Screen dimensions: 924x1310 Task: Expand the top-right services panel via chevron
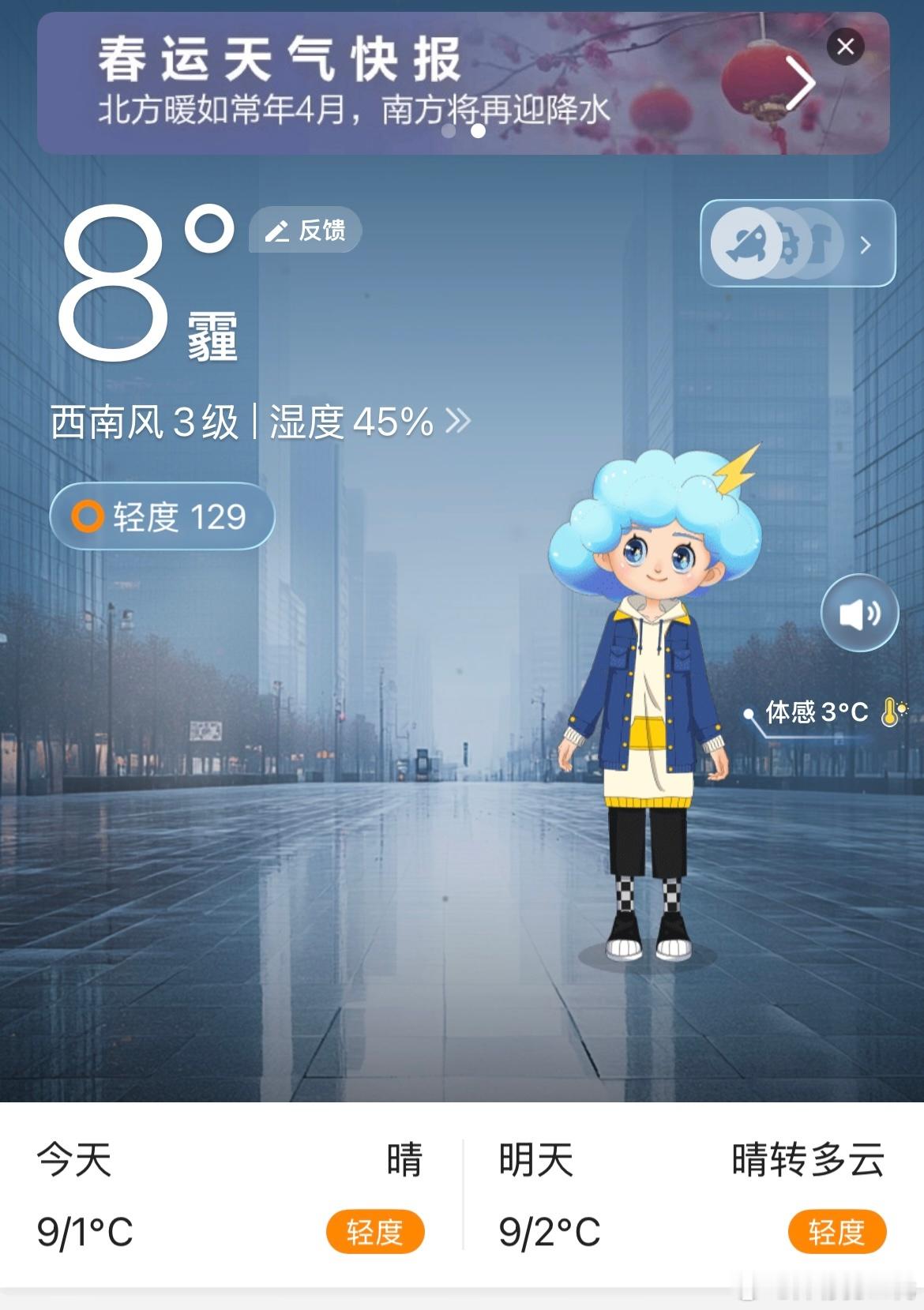(x=864, y=245)
